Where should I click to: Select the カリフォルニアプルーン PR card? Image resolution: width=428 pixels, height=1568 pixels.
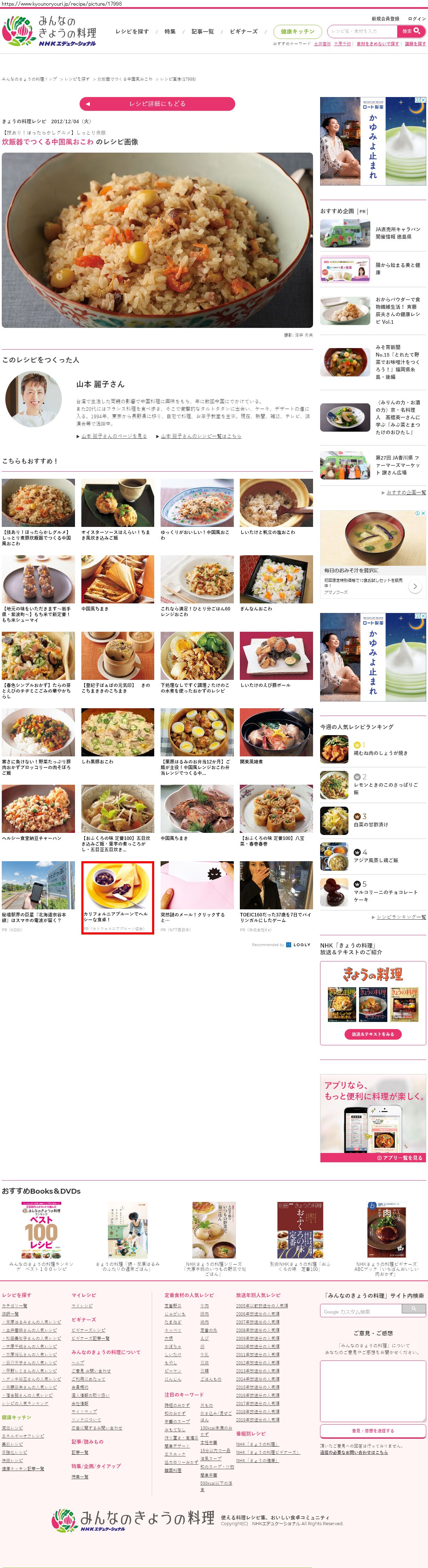pos(117,897)
